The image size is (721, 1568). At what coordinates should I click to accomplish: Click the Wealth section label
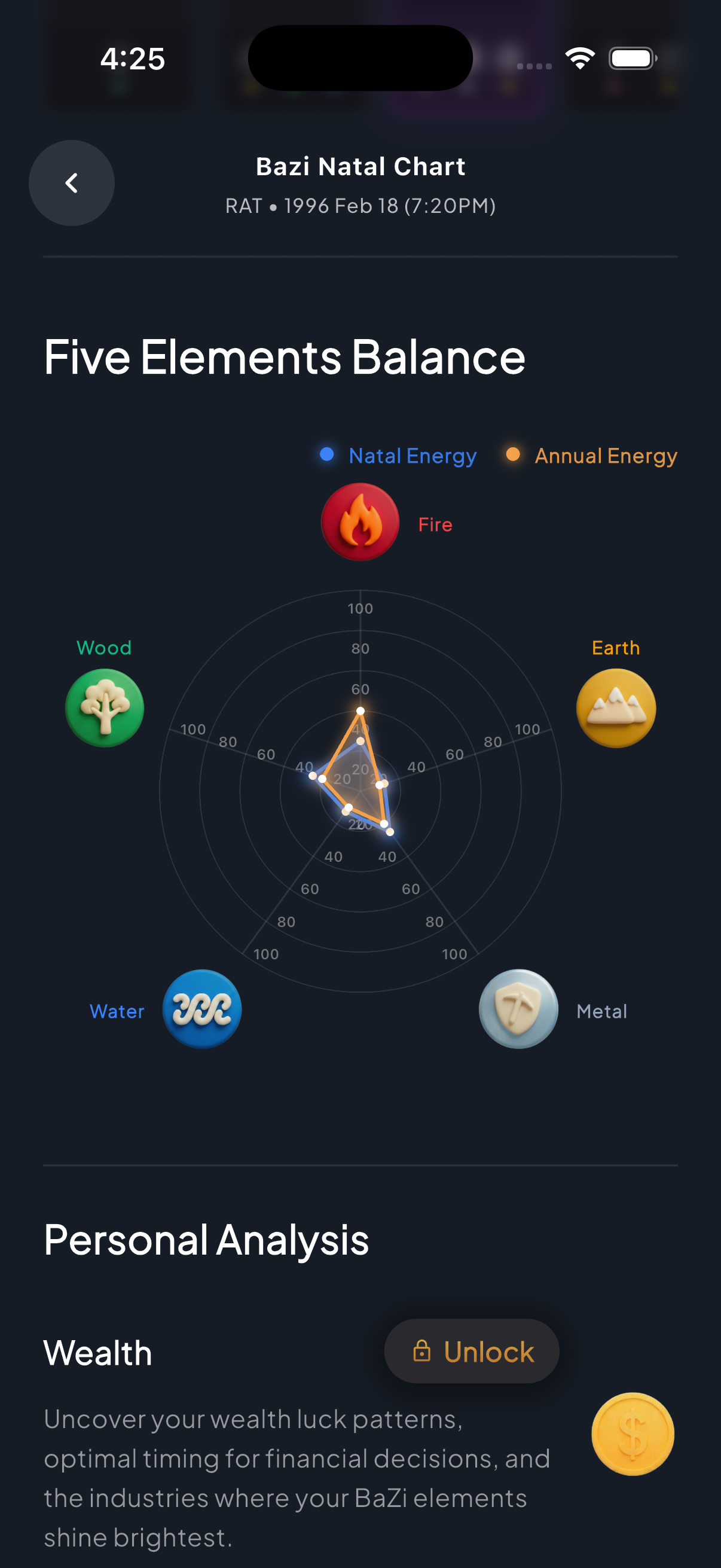98,1353
